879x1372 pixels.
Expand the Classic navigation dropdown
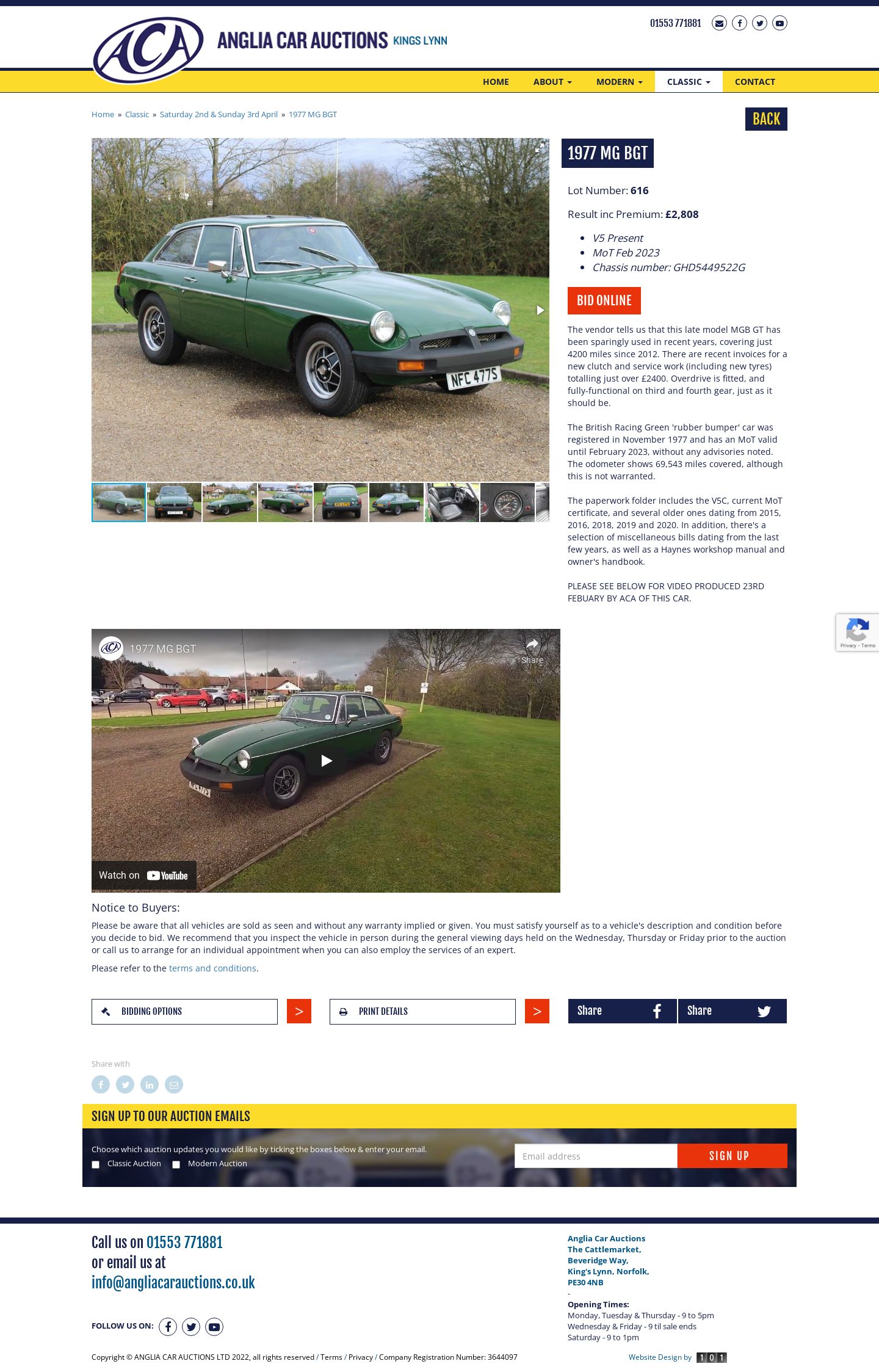[688, 82]
